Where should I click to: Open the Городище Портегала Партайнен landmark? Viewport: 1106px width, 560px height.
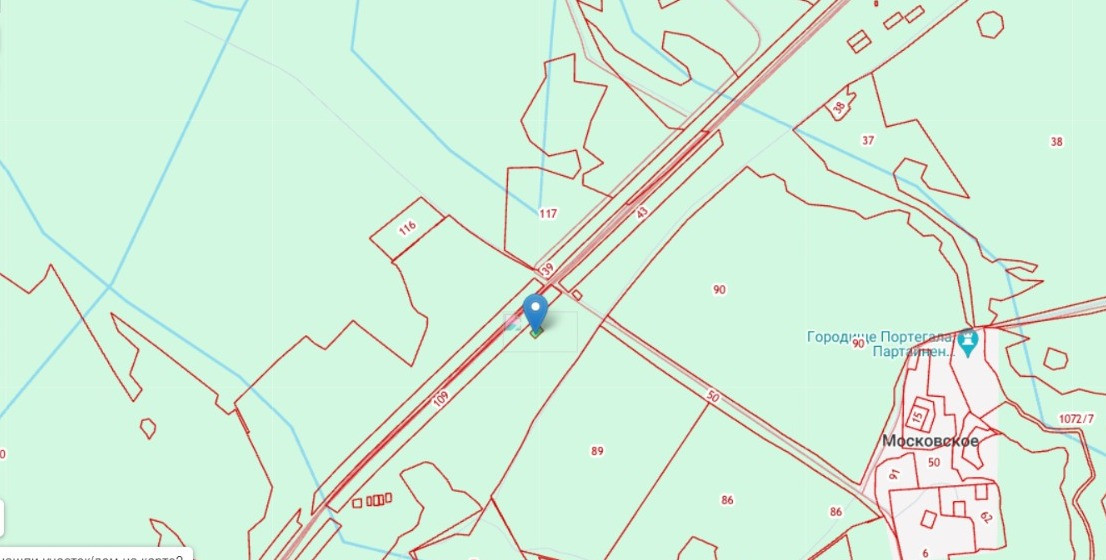tap(966, 340)
